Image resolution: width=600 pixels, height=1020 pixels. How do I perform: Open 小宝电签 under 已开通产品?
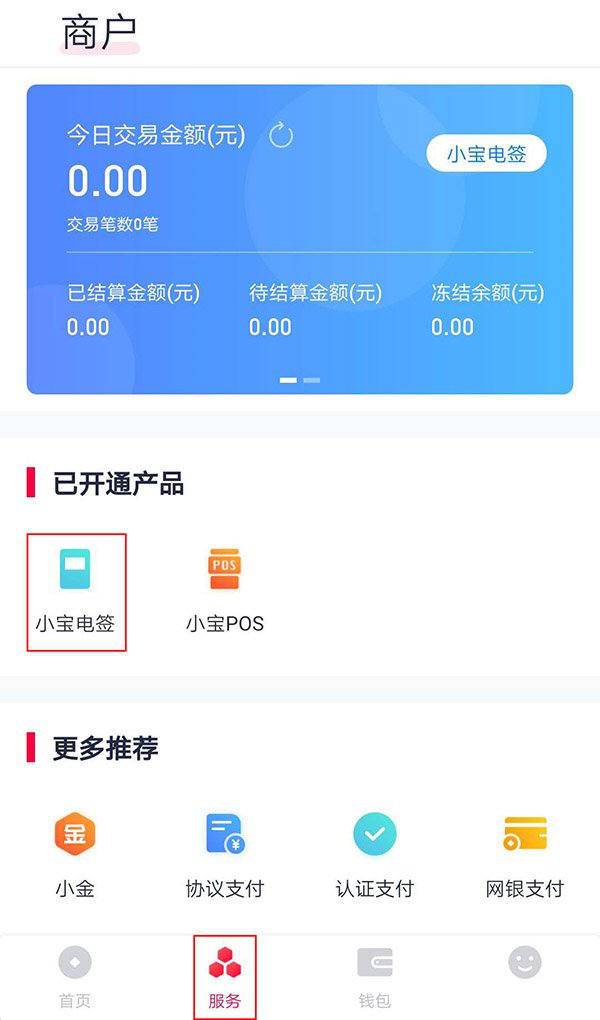point(76,592)
